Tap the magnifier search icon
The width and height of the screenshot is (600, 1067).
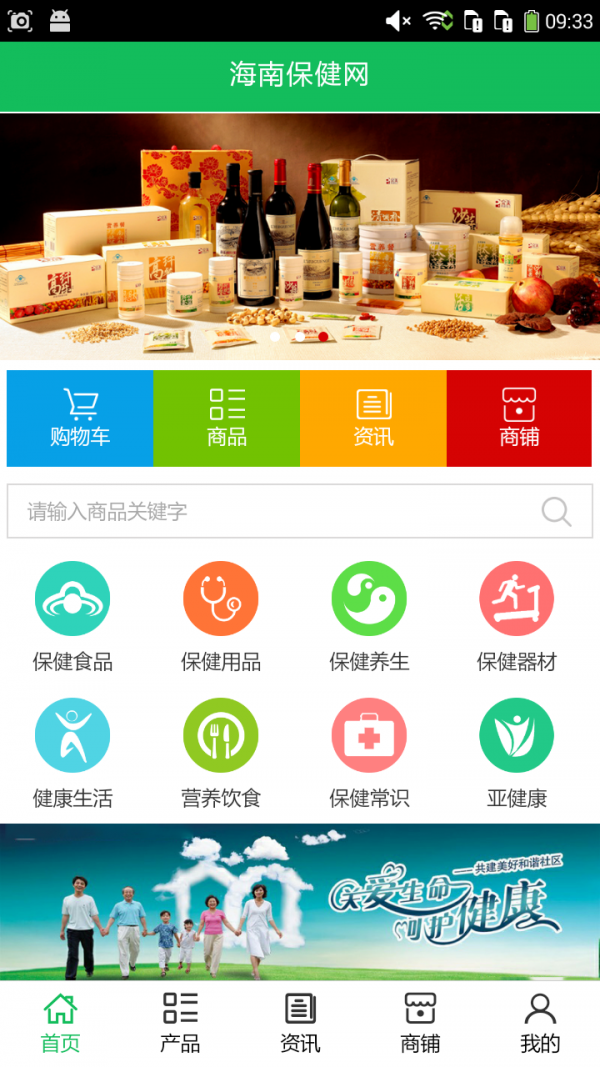click(x=556, y=512)
